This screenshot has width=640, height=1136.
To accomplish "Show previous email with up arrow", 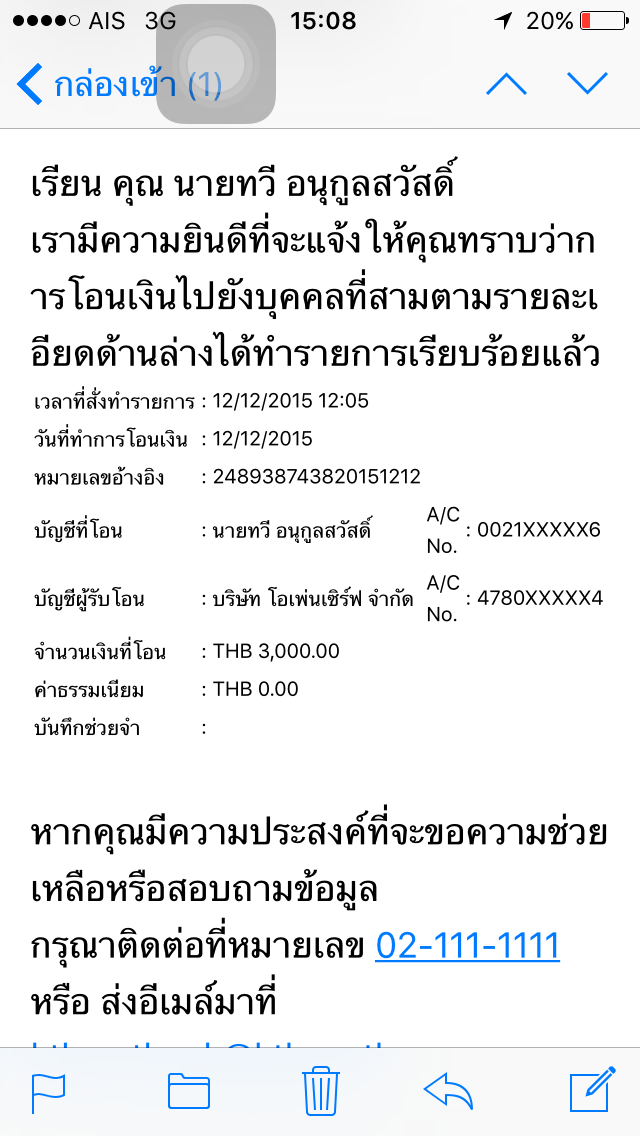I will point(507,84).
